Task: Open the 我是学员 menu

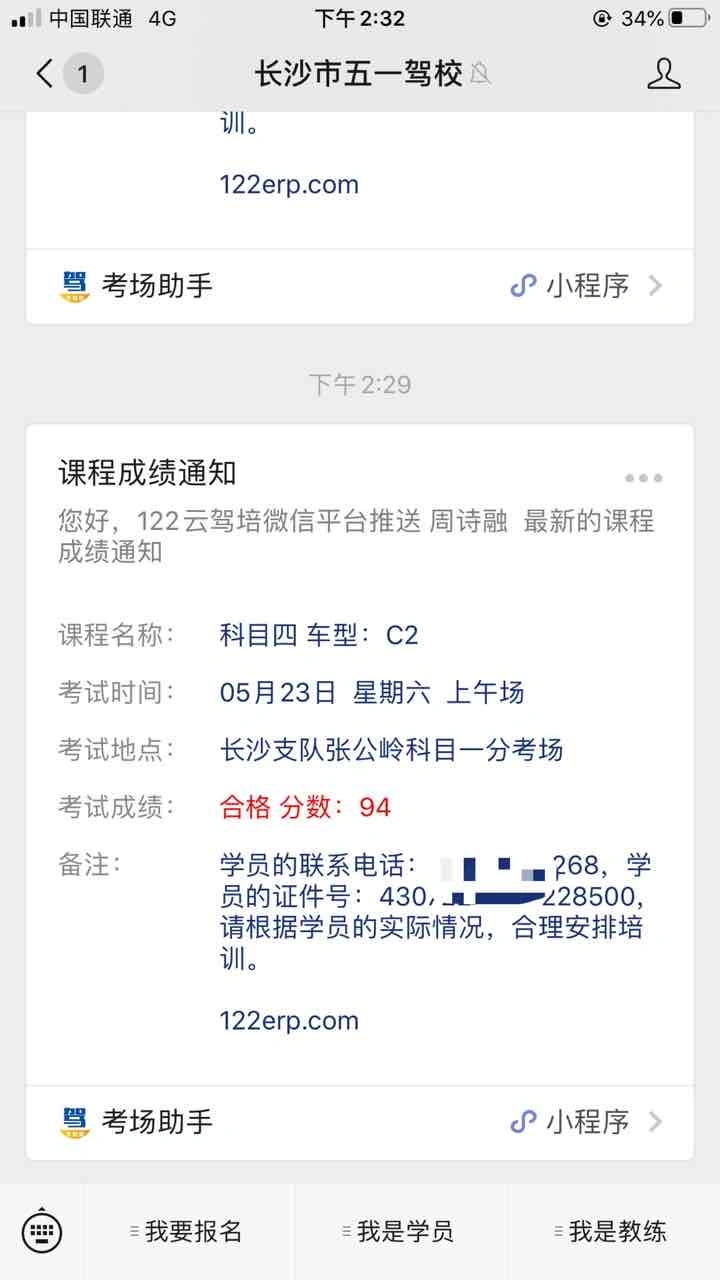Action: [x=402, y=1231]
